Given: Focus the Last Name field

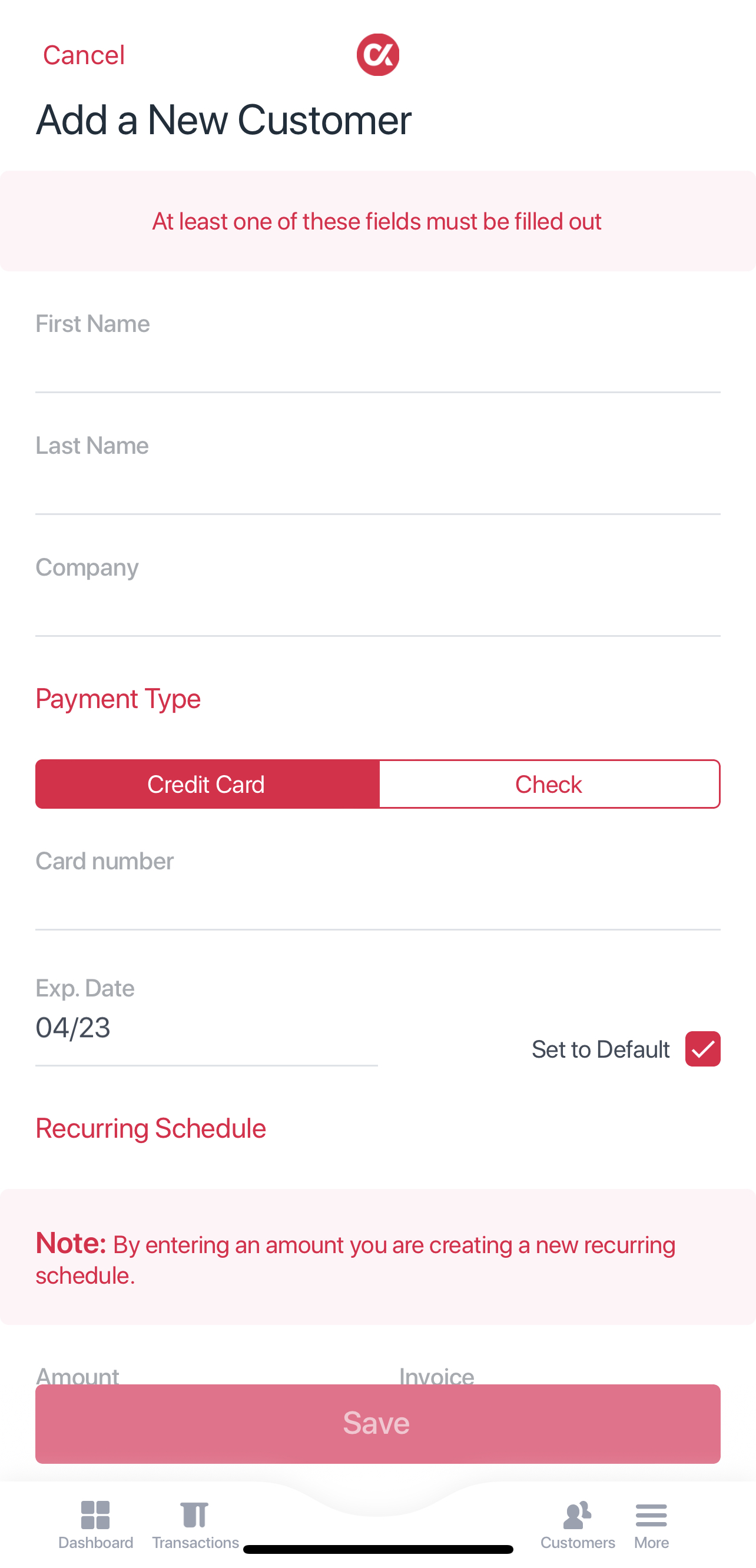Looking at the screenshot, I should pyautogui.click(x=377, y=487).
